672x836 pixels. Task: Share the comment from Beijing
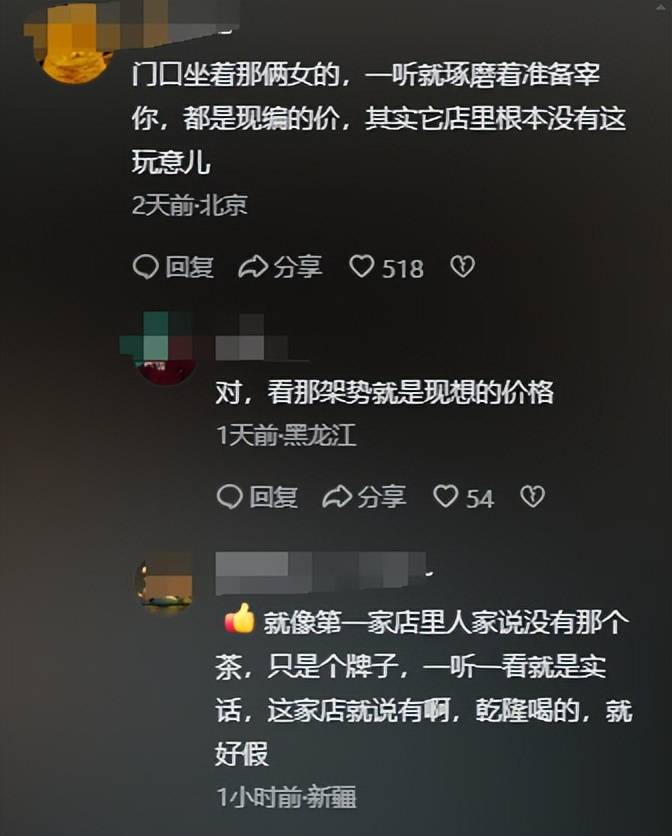[x=280, y=267]
